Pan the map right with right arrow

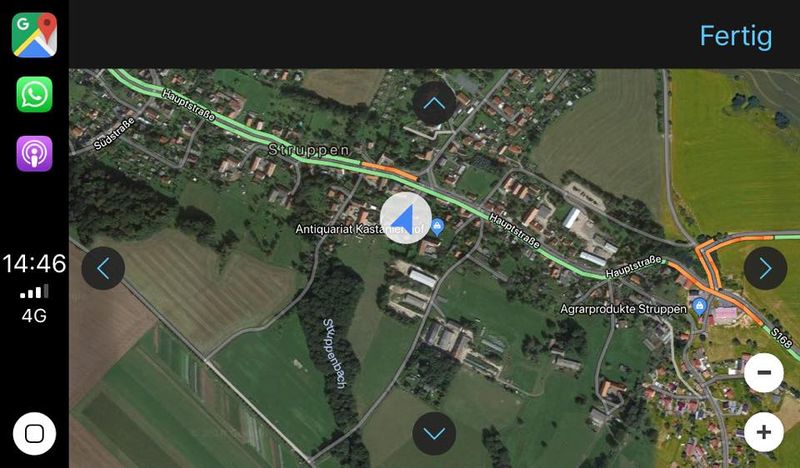coord(765,268)
